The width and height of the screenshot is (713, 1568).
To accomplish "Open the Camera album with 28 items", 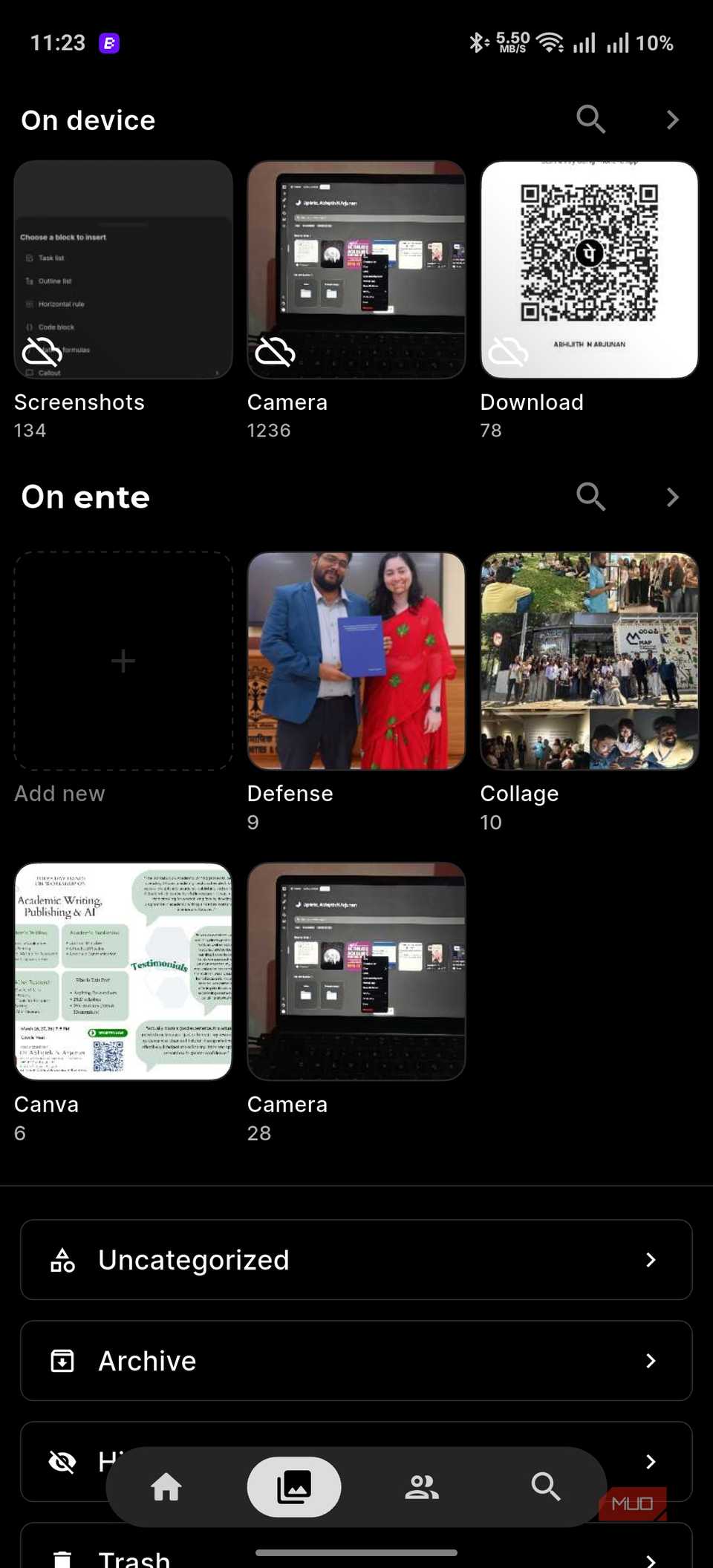I will pos(356,971).
